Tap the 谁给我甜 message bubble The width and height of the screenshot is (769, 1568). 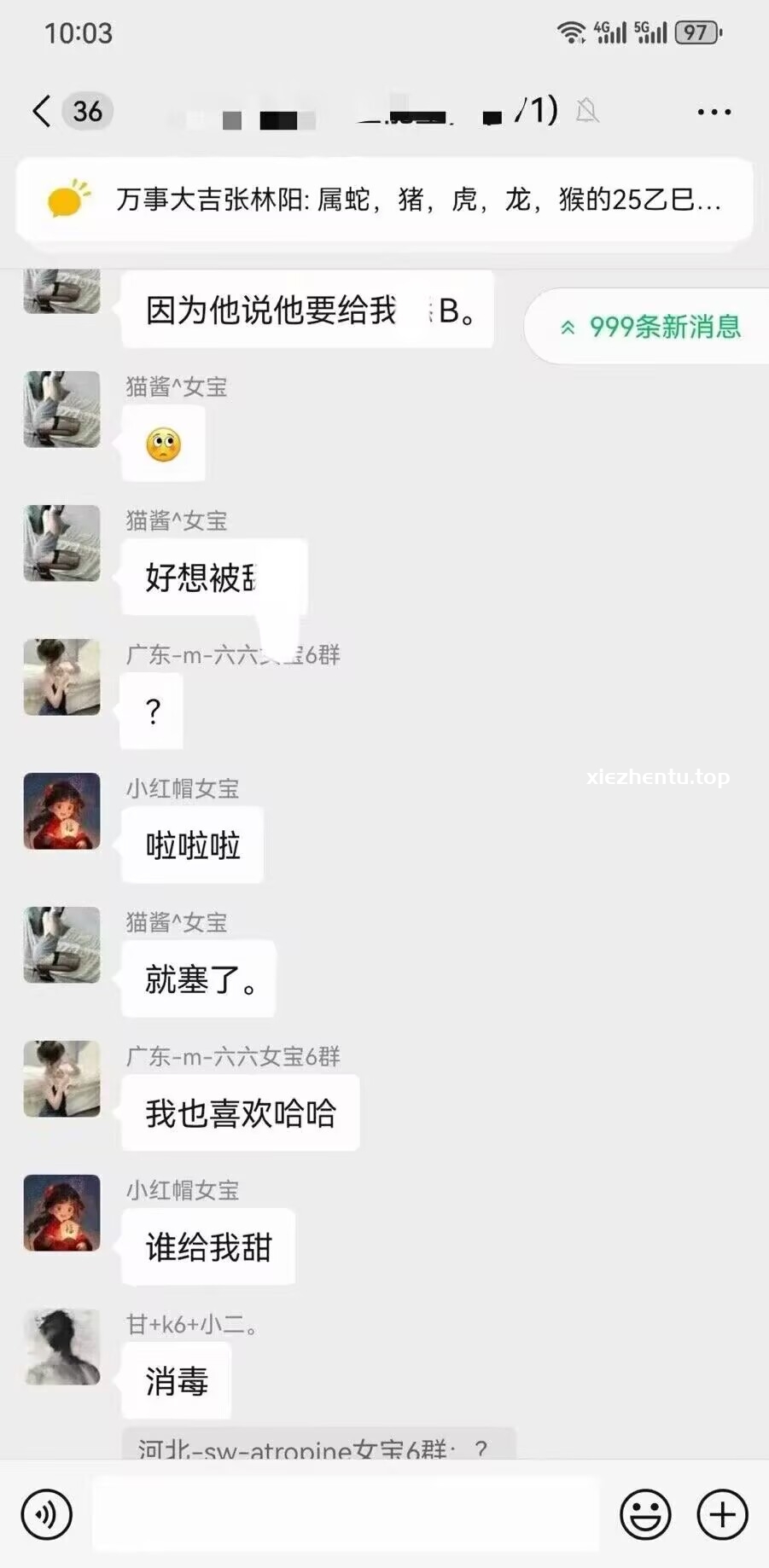207,1247
